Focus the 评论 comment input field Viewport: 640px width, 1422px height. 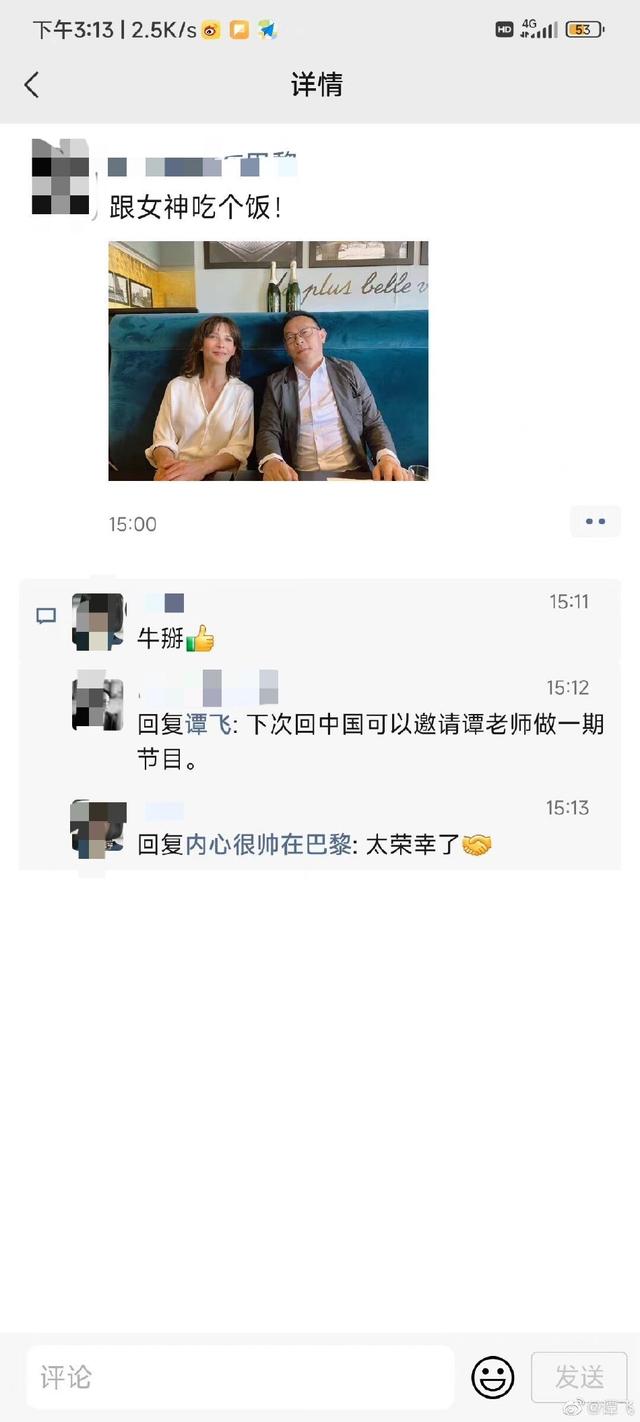tap(240, 1377)
